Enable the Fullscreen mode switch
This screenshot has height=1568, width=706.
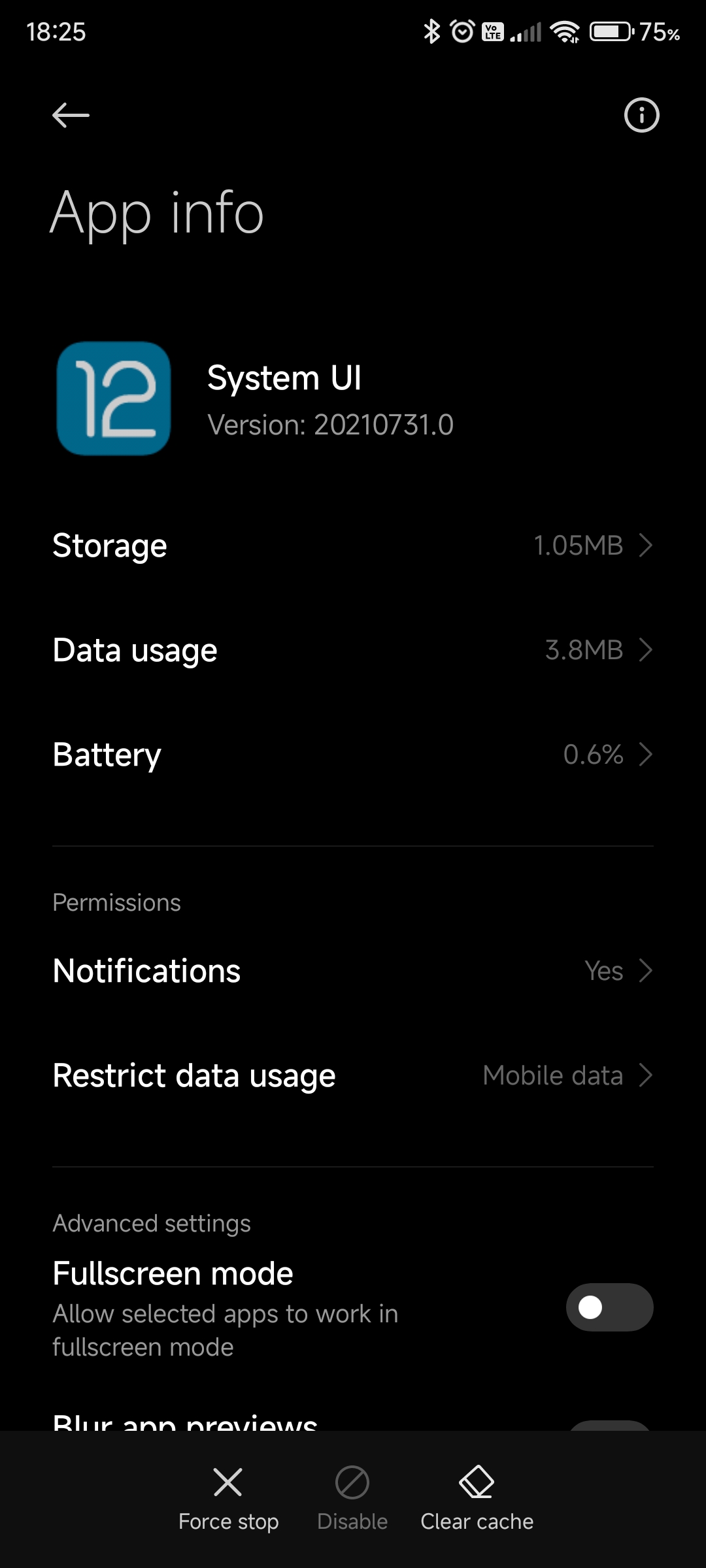pyautogui.click(x=609, y=1307)
